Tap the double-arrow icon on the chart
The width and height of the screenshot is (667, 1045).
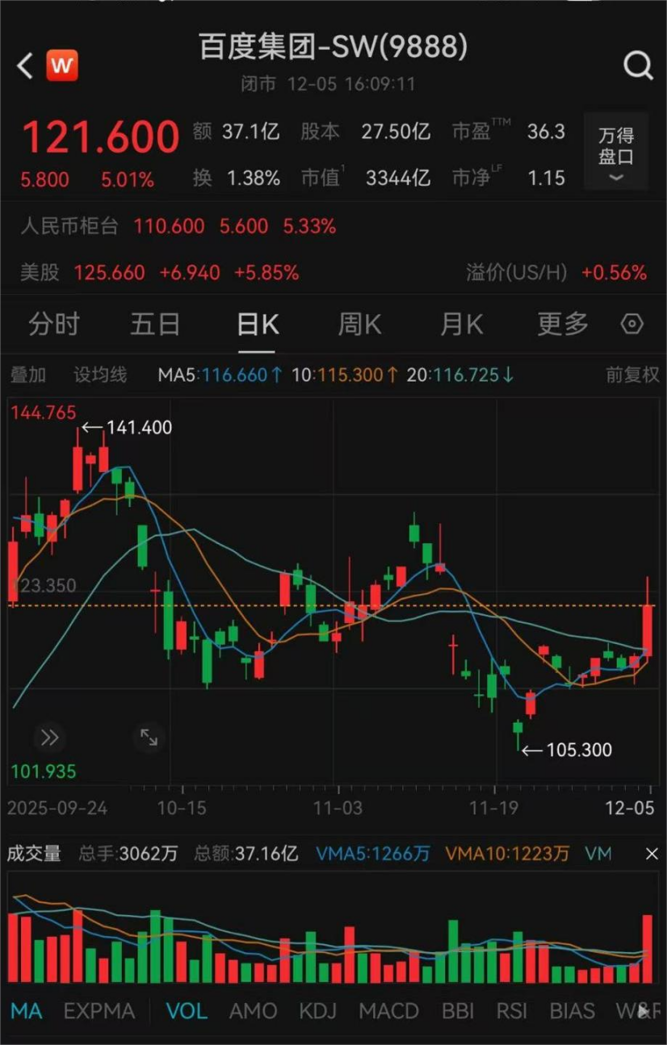tap(49, 738)
